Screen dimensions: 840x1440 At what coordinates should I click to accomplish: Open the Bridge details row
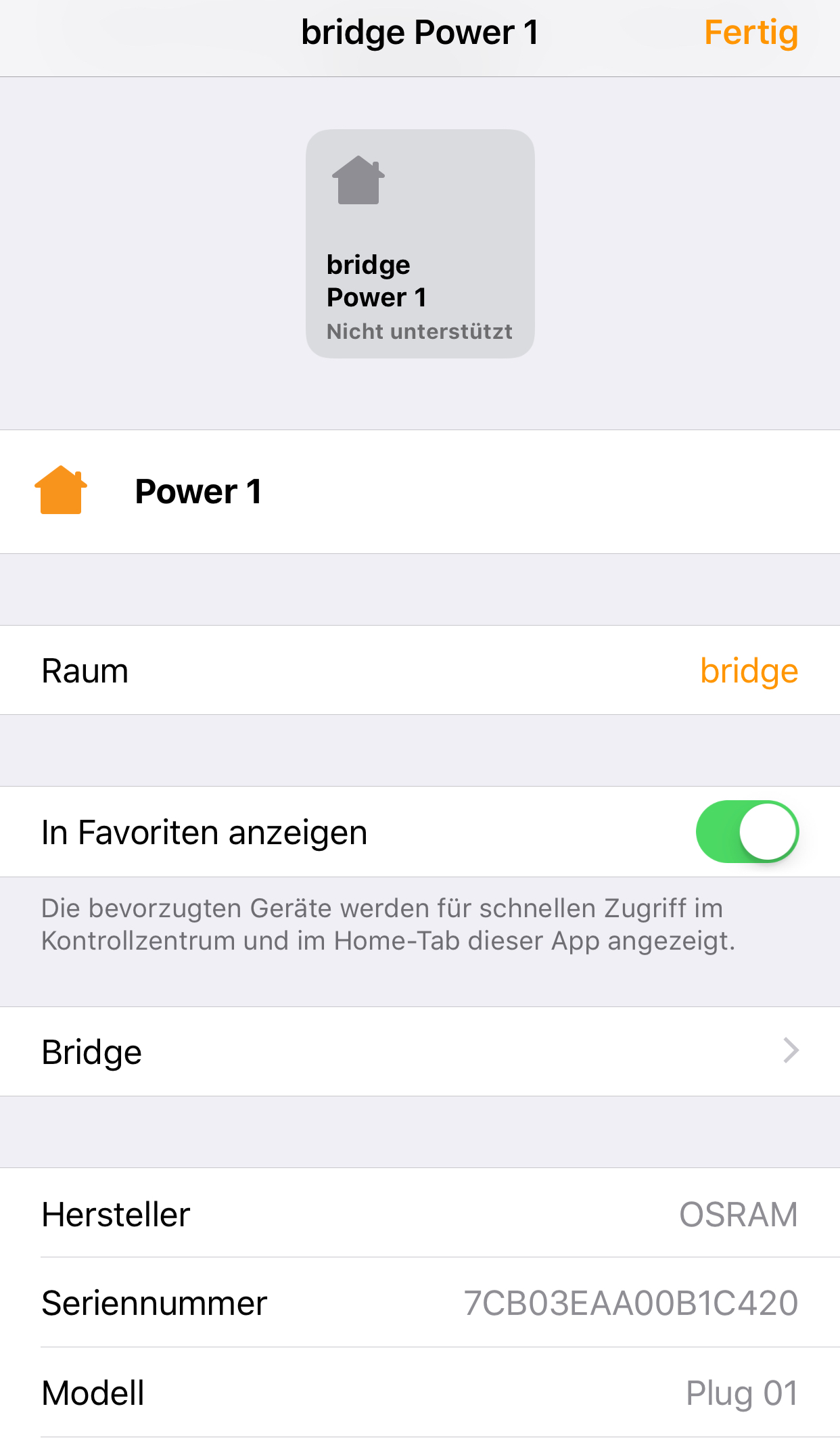point(419,1051)
